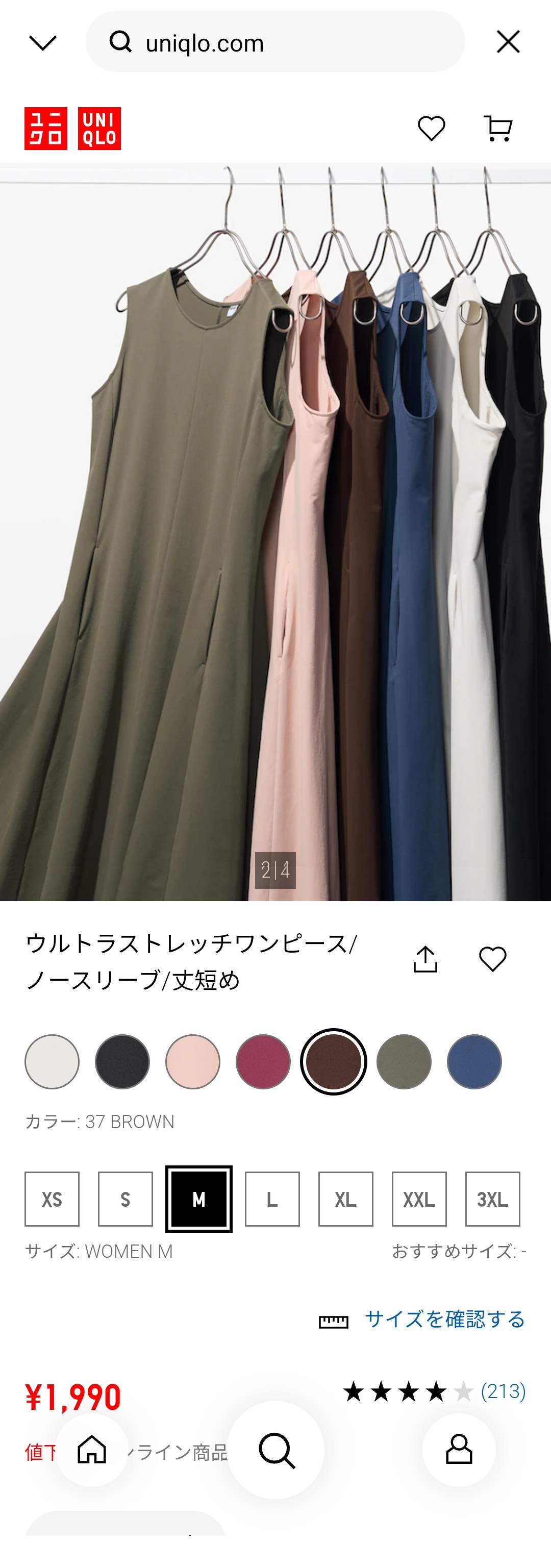
Task: Select the blue color swatch
Action: click(x=474, y=1061)
